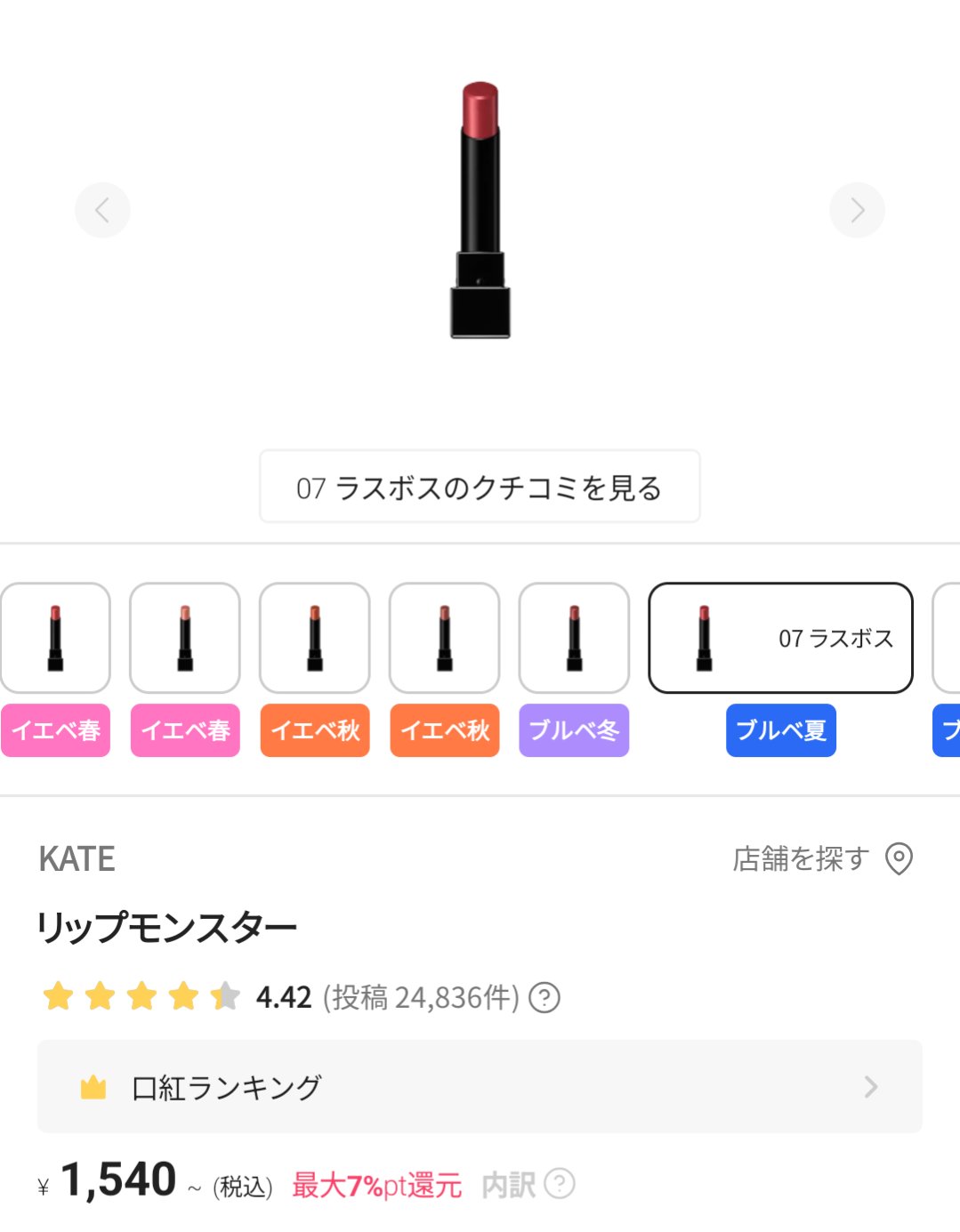
Task: Show the next product image
Action: (856, 210)
